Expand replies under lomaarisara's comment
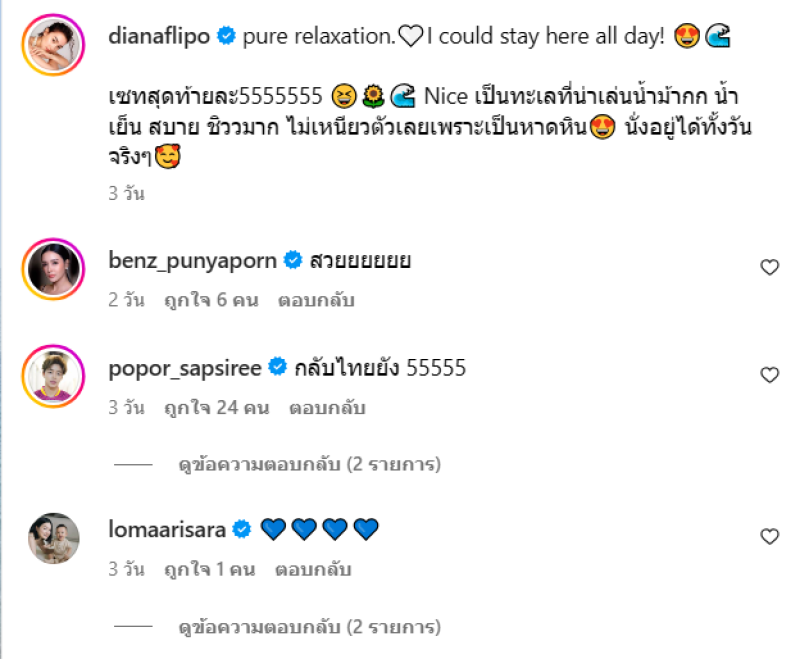Screen dimensions: 800x659 pyautogui.click(x=308, y=627)
